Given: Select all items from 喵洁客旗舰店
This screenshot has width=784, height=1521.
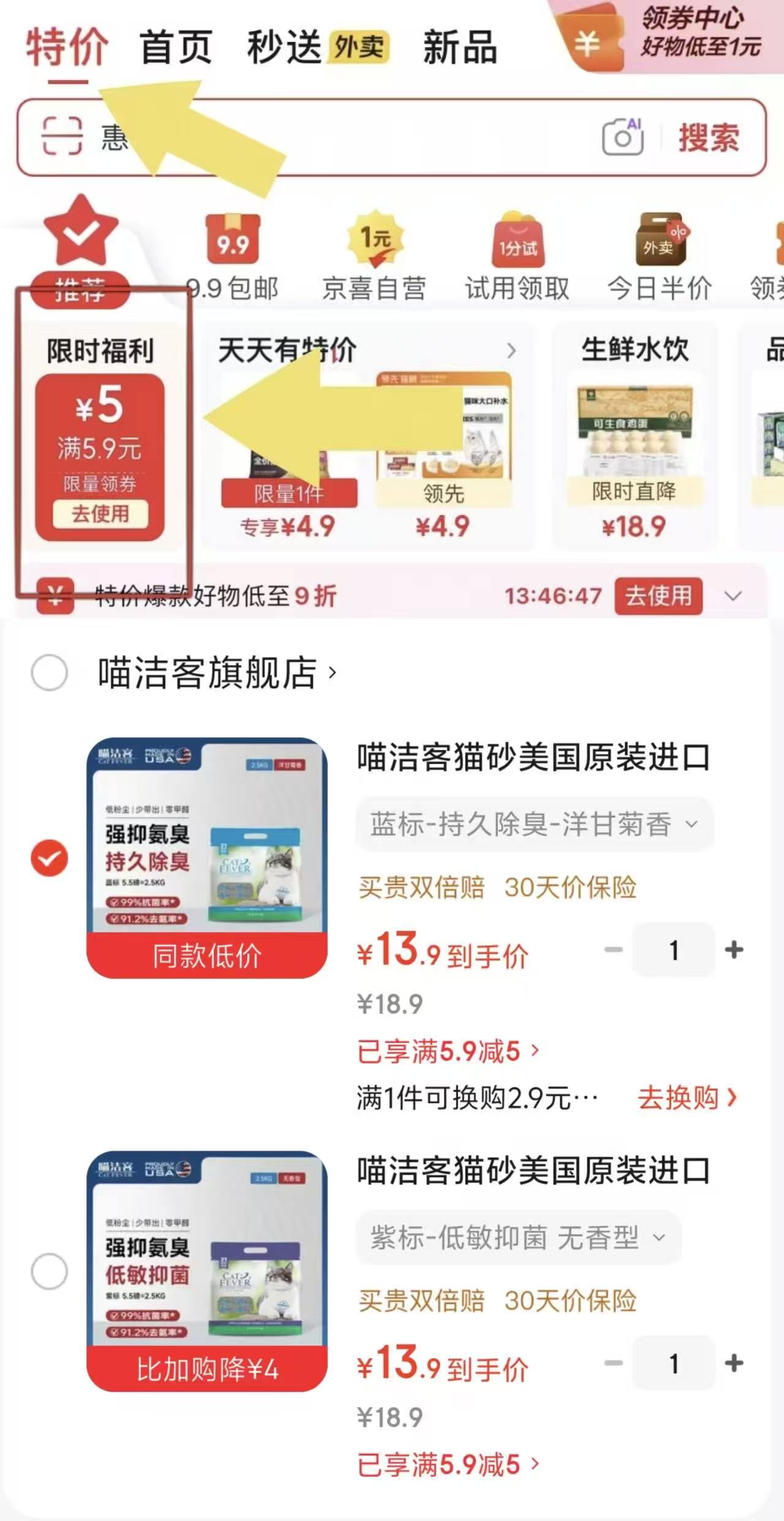Looking at the screenshot, I should pos(49,672).
